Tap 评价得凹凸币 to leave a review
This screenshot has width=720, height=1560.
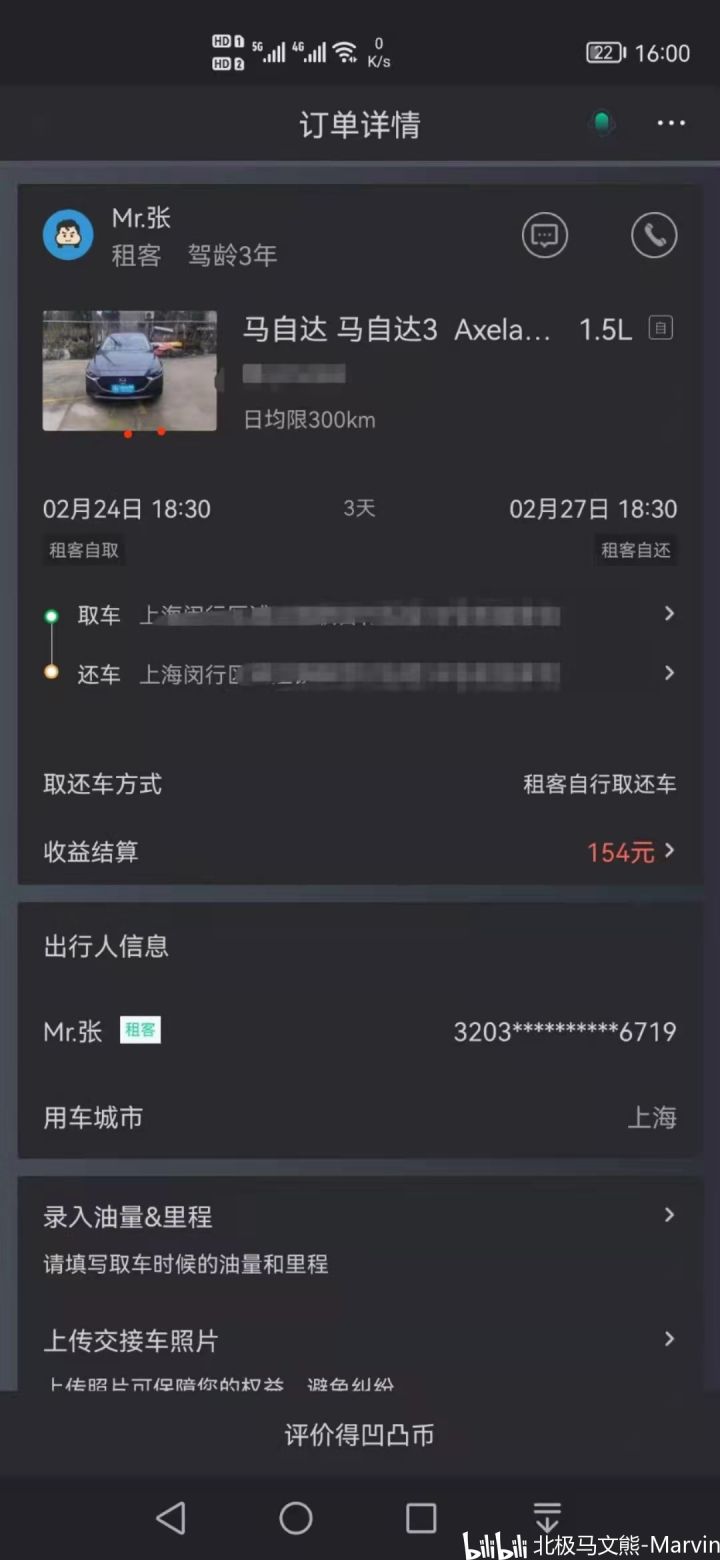pyautogui.click(x=360, y=1435)
